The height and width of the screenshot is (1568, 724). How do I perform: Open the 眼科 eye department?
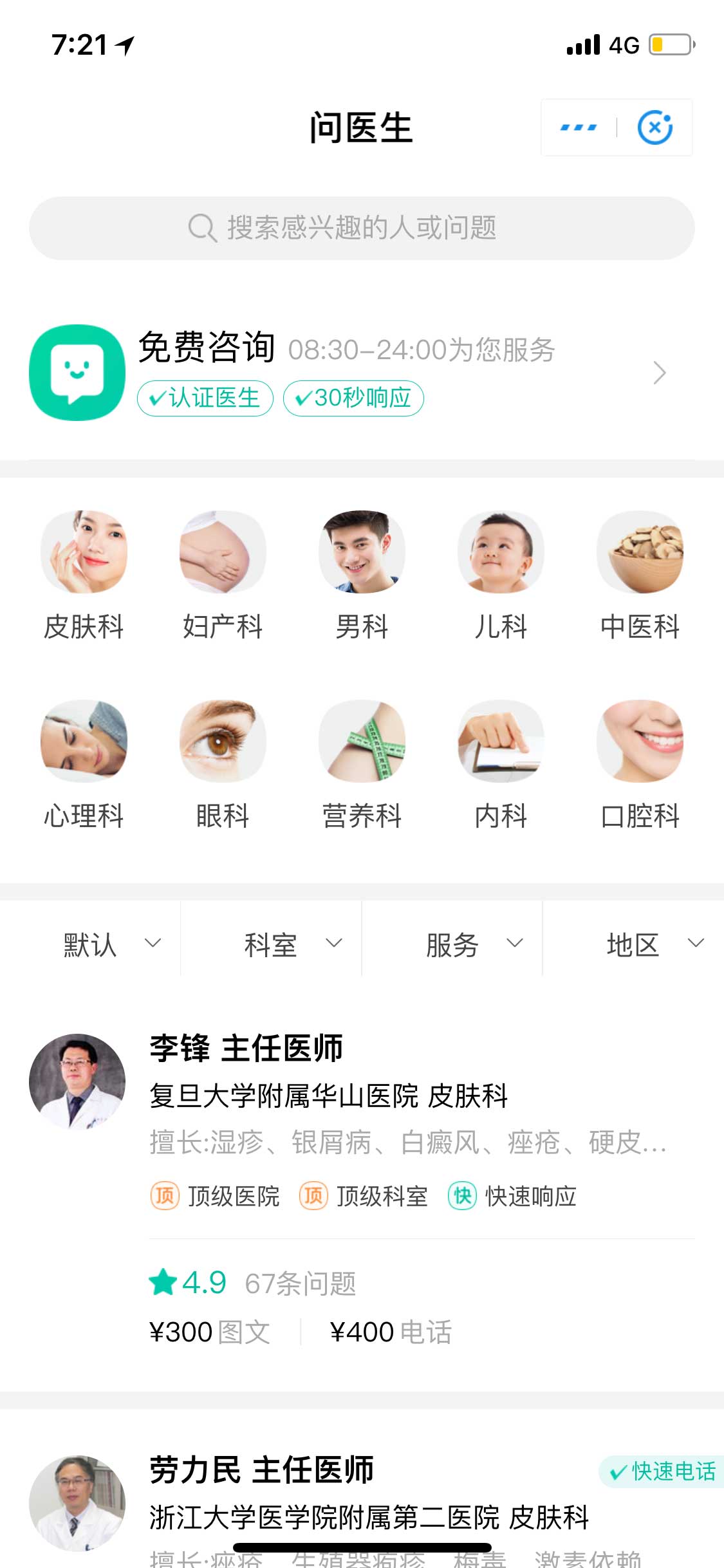click(x=223, y=763)
